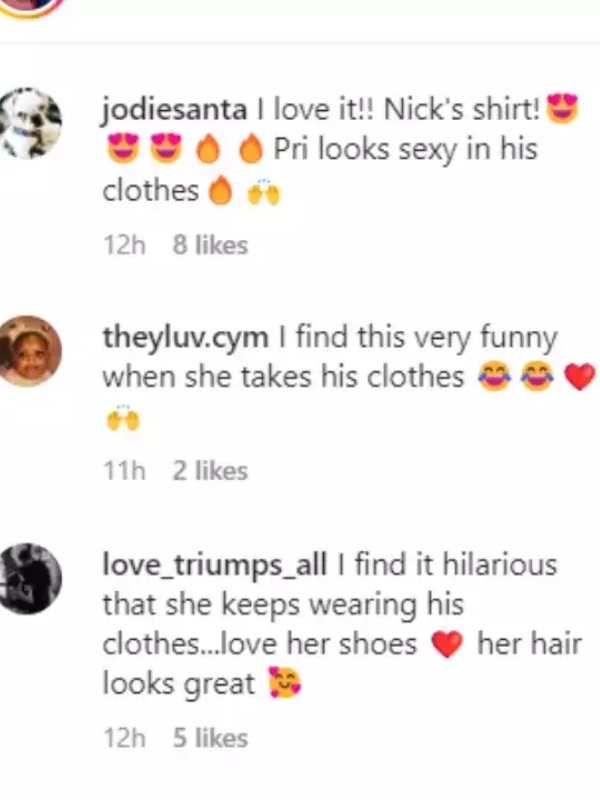Image resolution: width=600 pixels, height=800 pixels.
Task: View the 8 likes on jodiesanta's comment
Action: pyautogui.click(x=209, y=245)
